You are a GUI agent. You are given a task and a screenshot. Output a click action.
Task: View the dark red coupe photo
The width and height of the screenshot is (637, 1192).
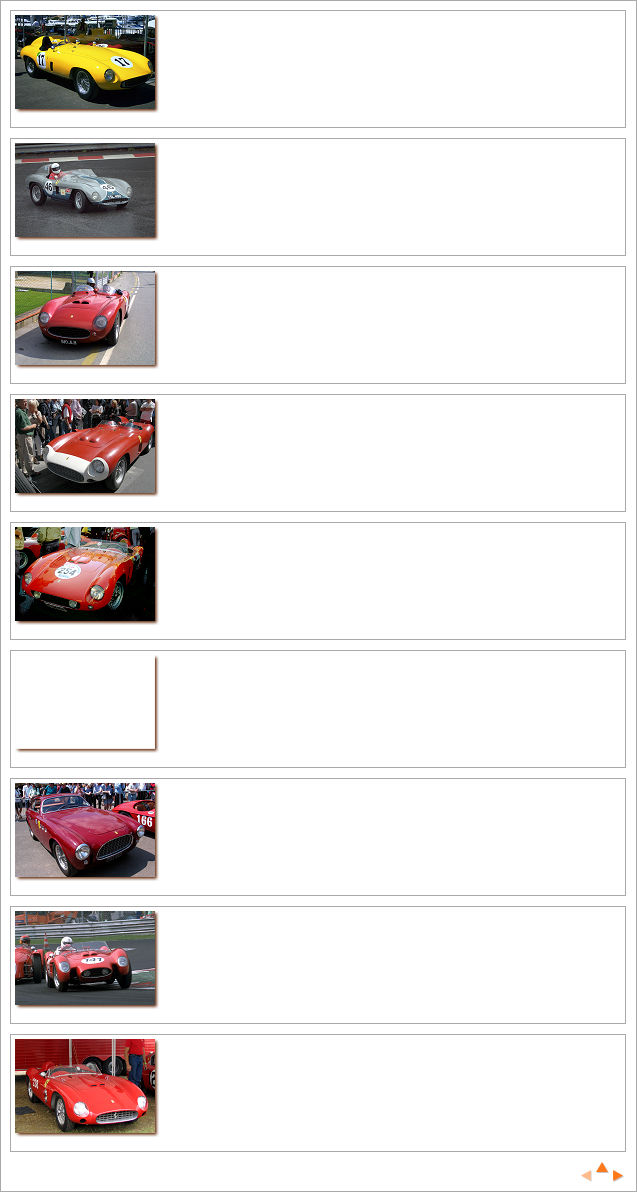[85, 830]
